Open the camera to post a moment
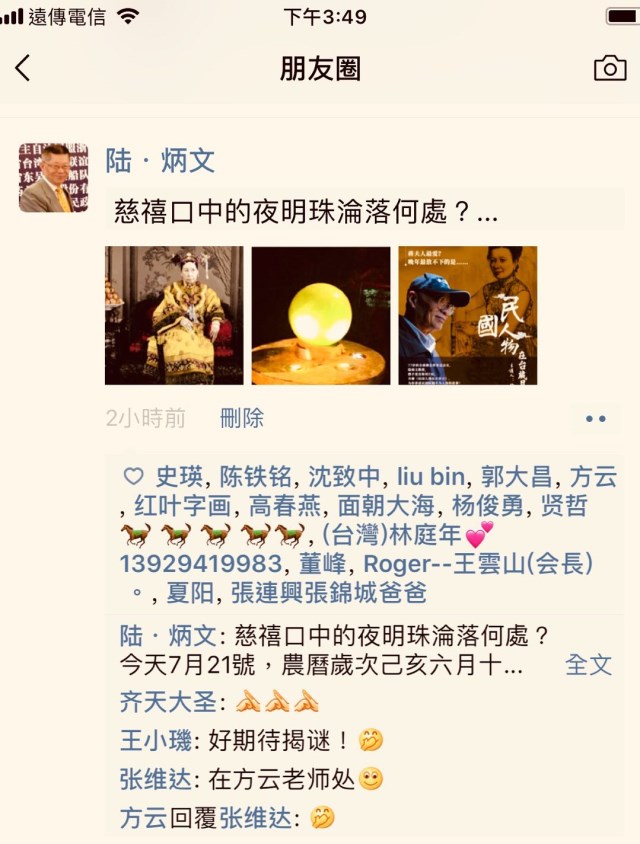This screenshot has width=640, height=844. (609, 68)
